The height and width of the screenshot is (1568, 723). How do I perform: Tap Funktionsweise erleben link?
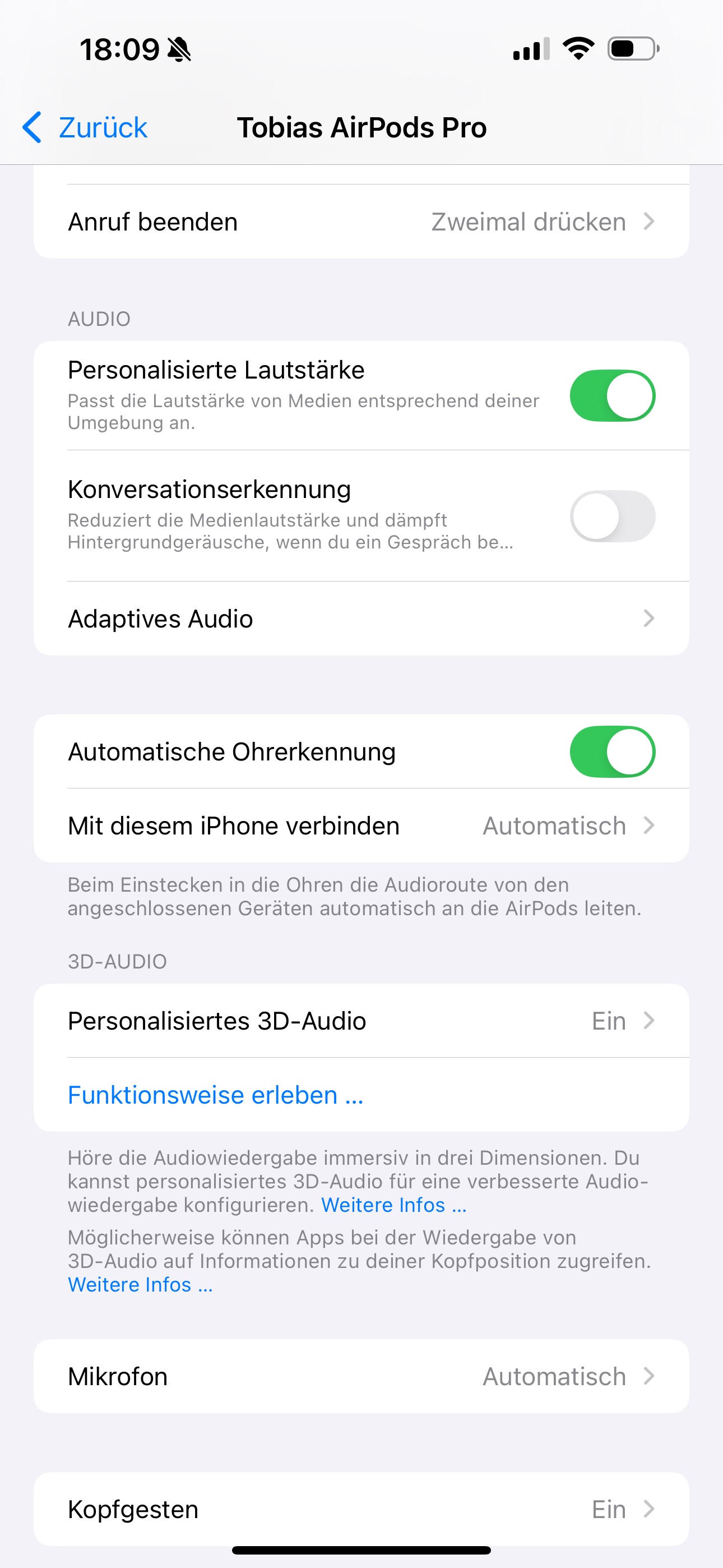(215, 1095)
